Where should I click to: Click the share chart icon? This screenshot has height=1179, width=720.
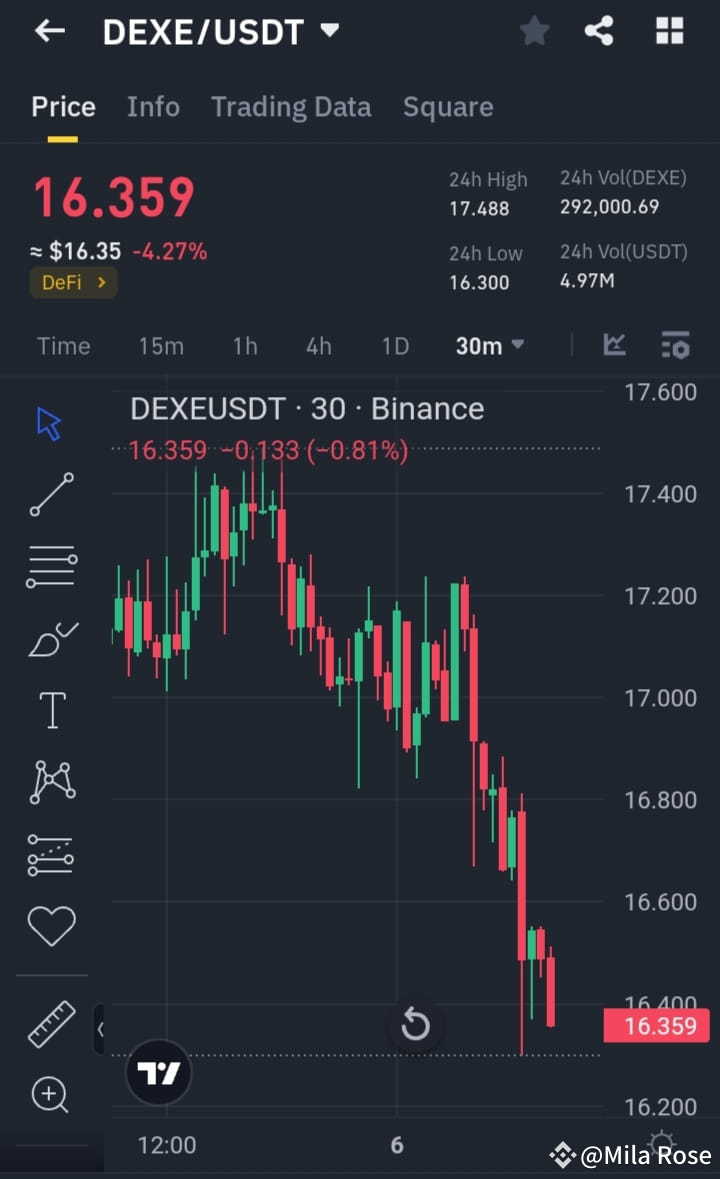(x=599, y=31)
